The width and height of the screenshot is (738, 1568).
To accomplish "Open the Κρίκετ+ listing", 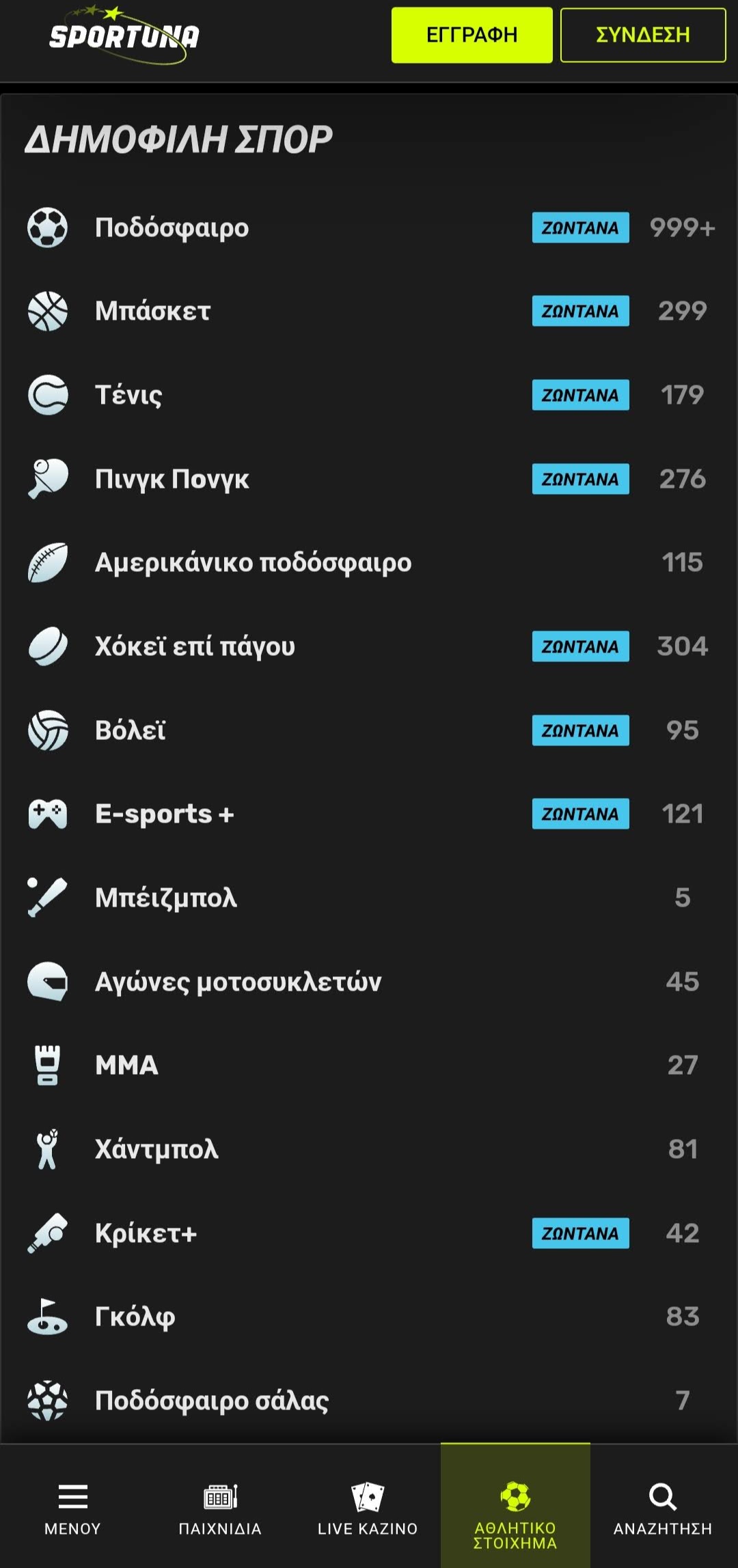I will coord(273,1233).
